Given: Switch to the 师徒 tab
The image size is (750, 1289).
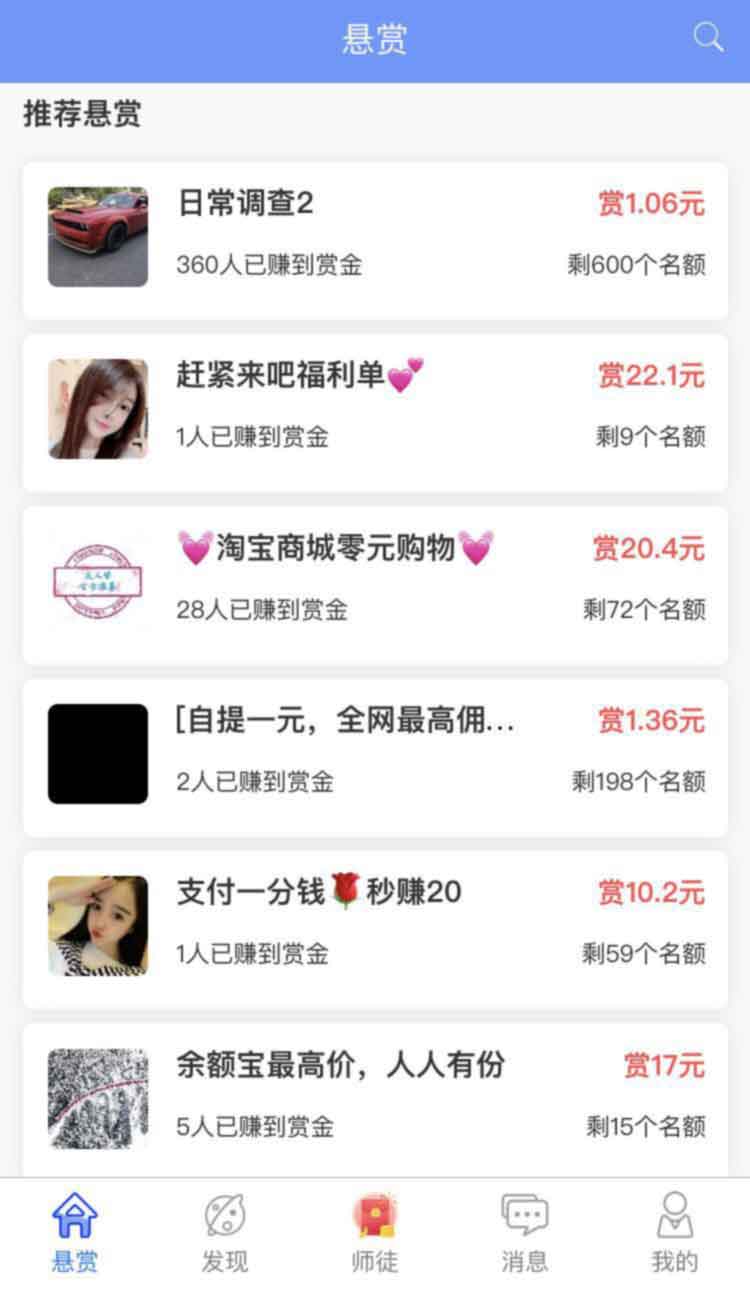Looking at the screenshot, I should (x=375, y=1232).
